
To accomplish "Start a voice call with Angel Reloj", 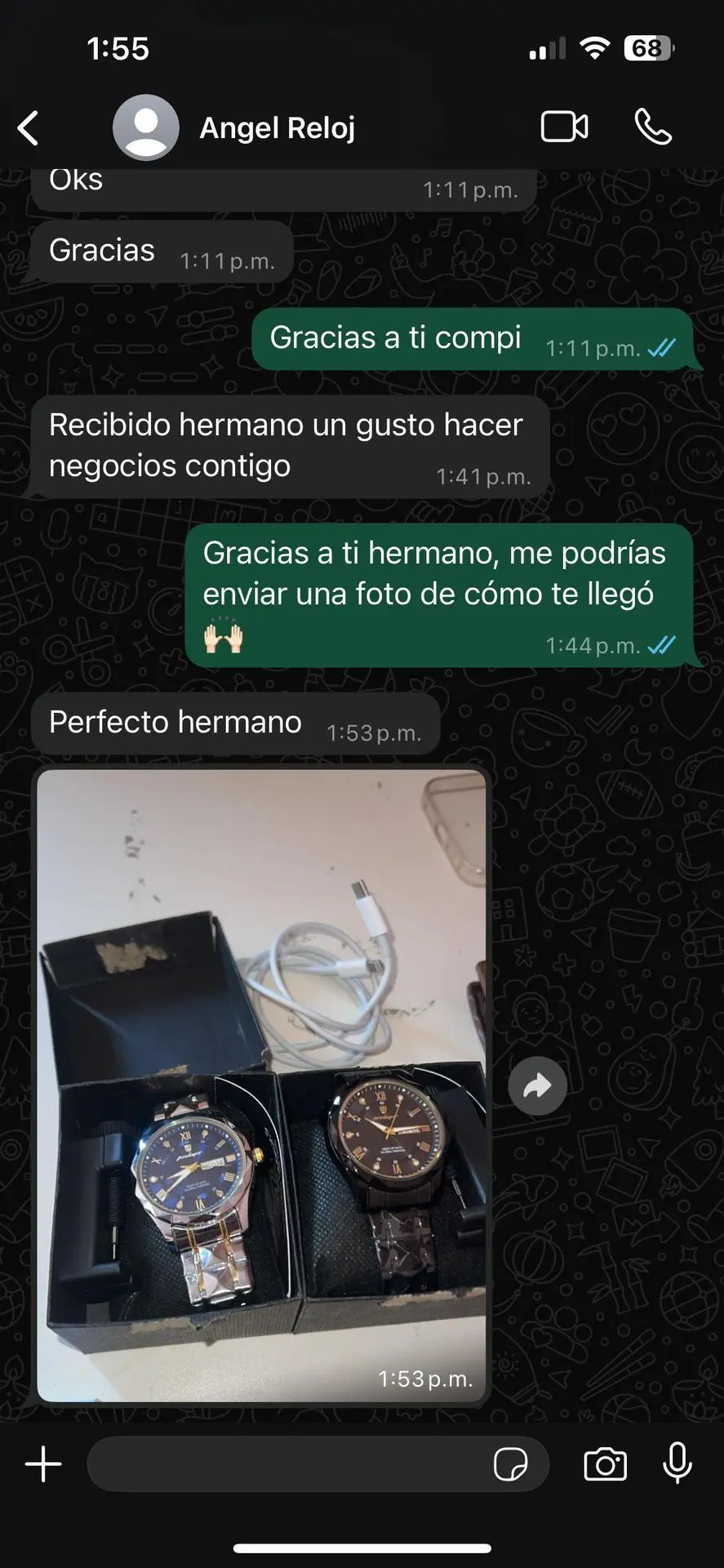I will click(653, 127).
